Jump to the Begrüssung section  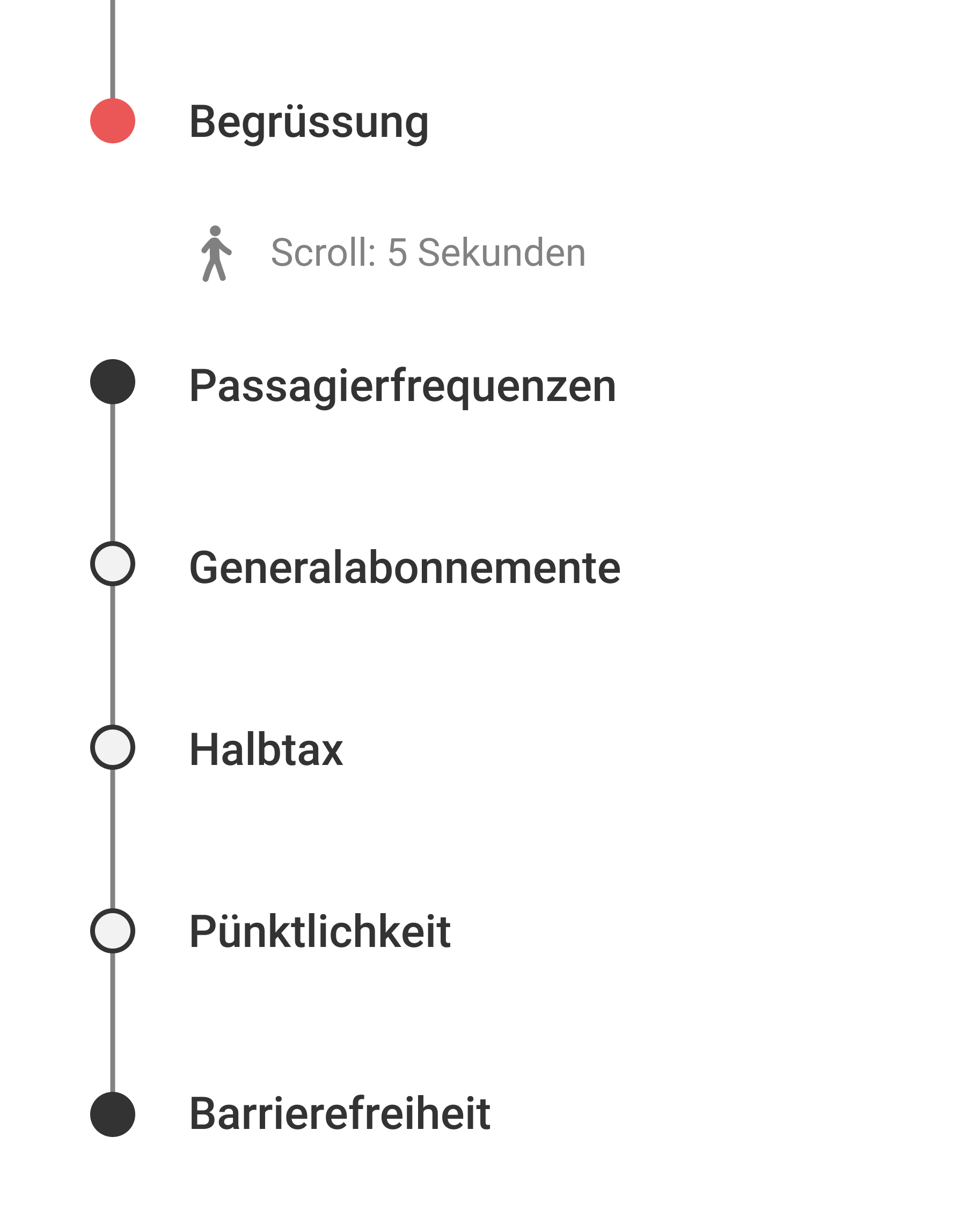(309, 121)
